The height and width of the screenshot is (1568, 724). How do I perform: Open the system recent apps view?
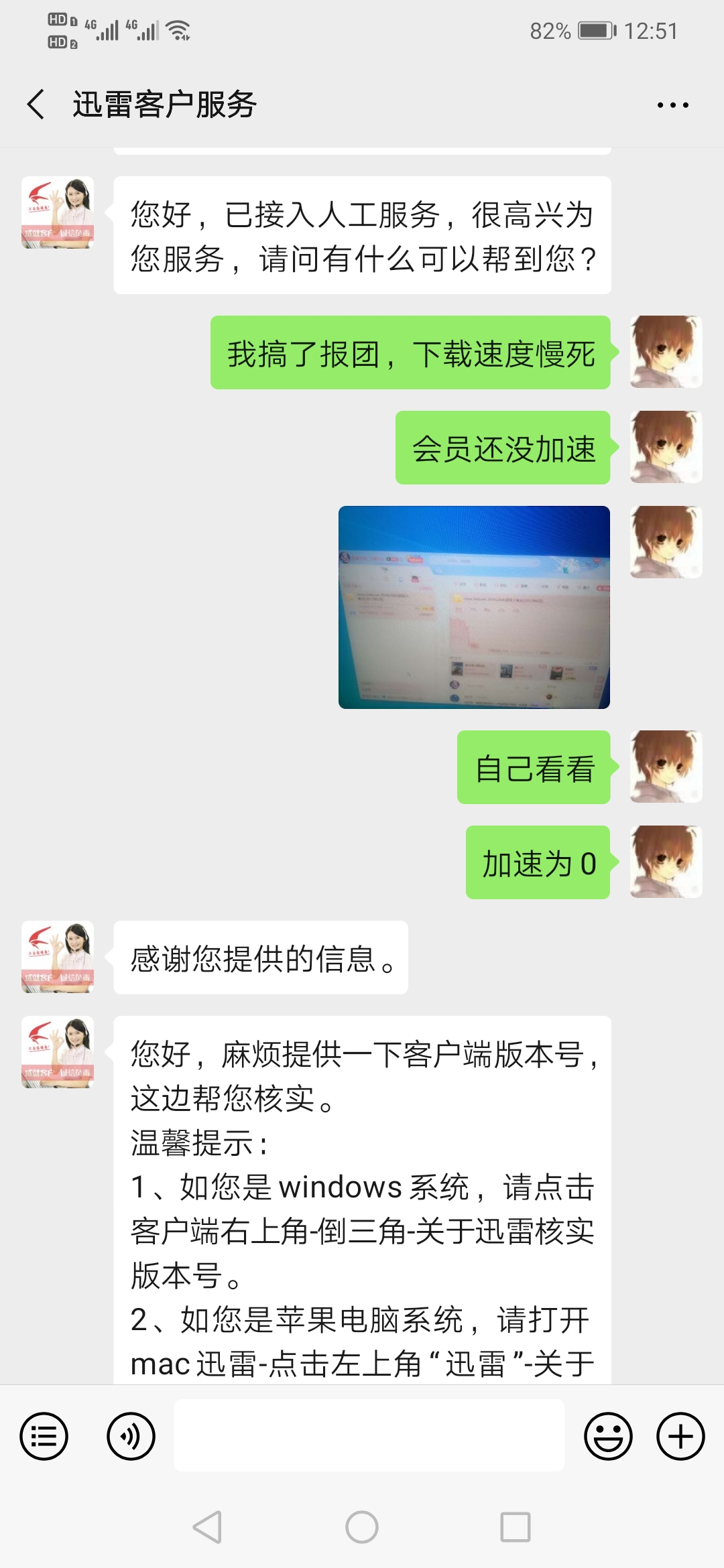coord(516,1527)
